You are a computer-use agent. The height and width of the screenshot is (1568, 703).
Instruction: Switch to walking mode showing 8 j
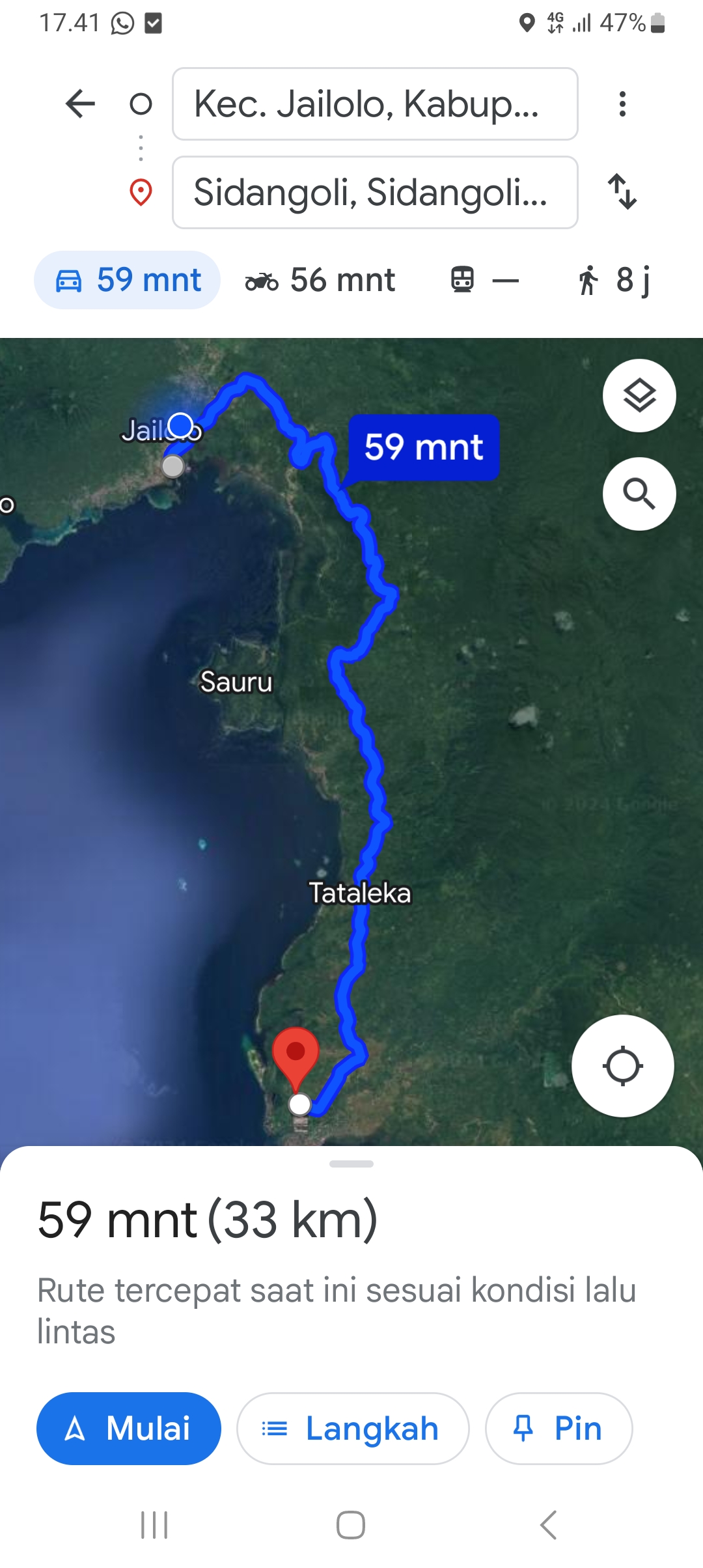pyautogui.click(x=613, y=280)
